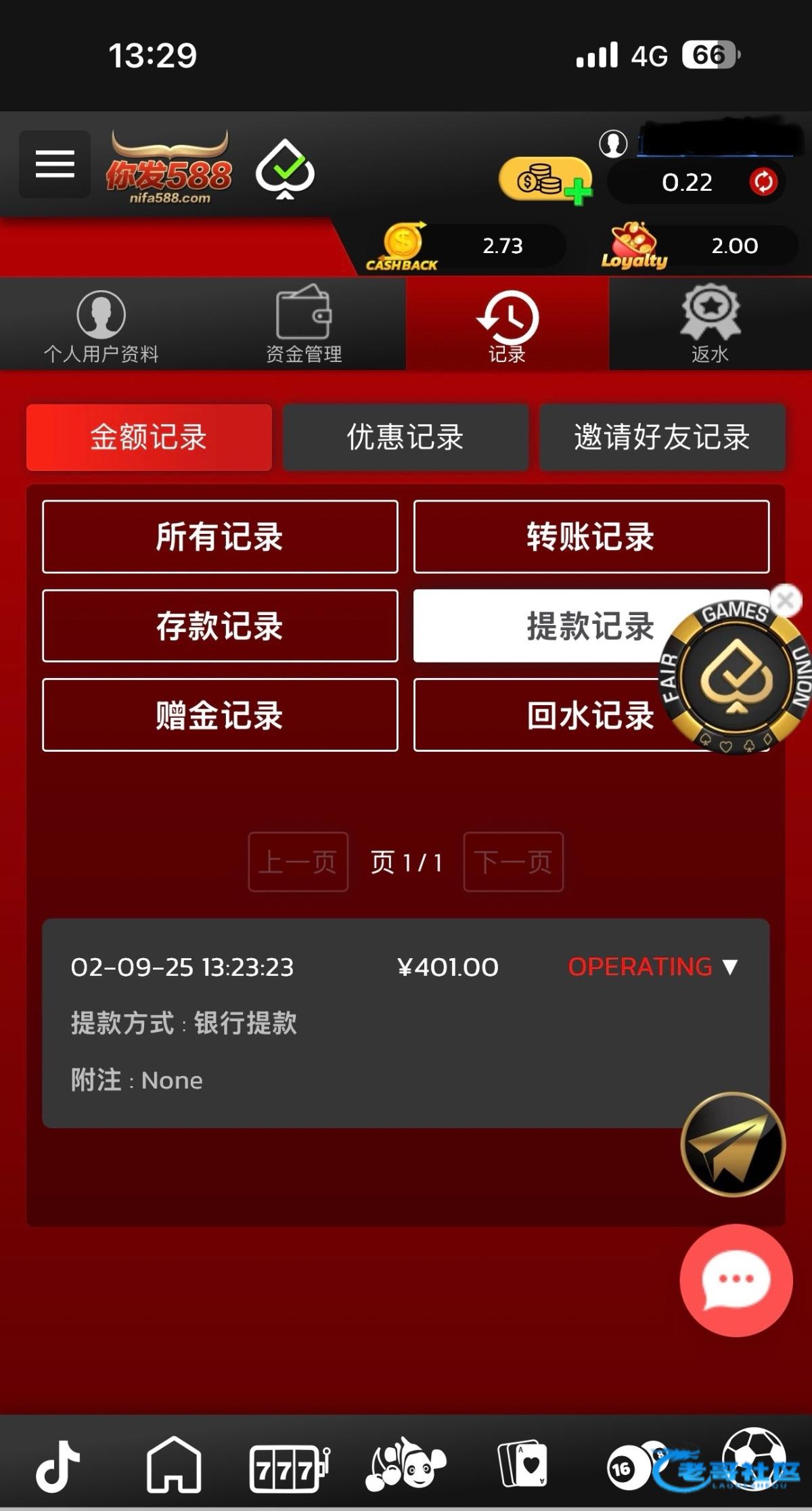Dismiss the Fair Games Union badge
Screen dimensions: 812x1511
point(786,600)
